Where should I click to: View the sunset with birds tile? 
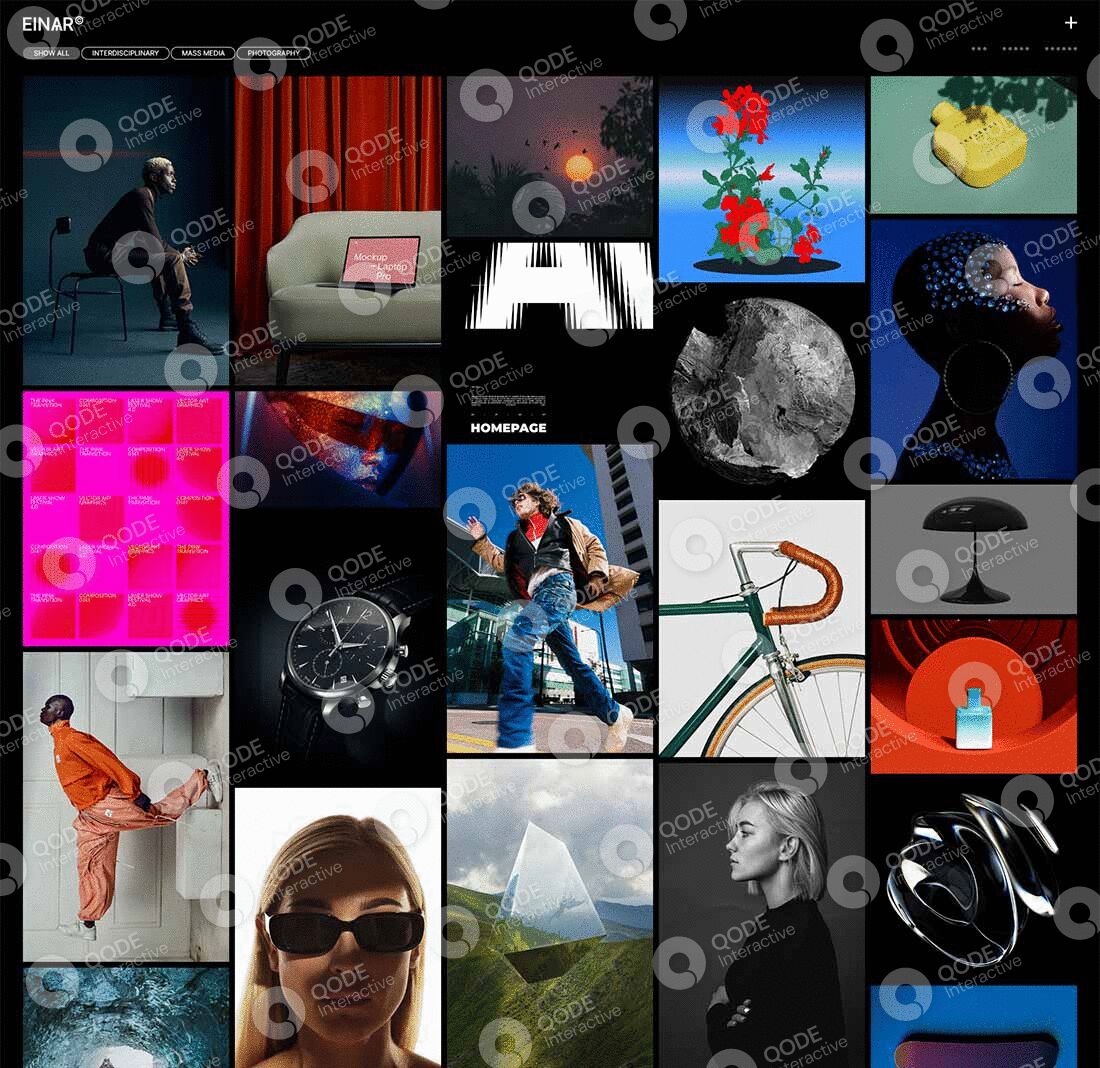pos(549,155)
